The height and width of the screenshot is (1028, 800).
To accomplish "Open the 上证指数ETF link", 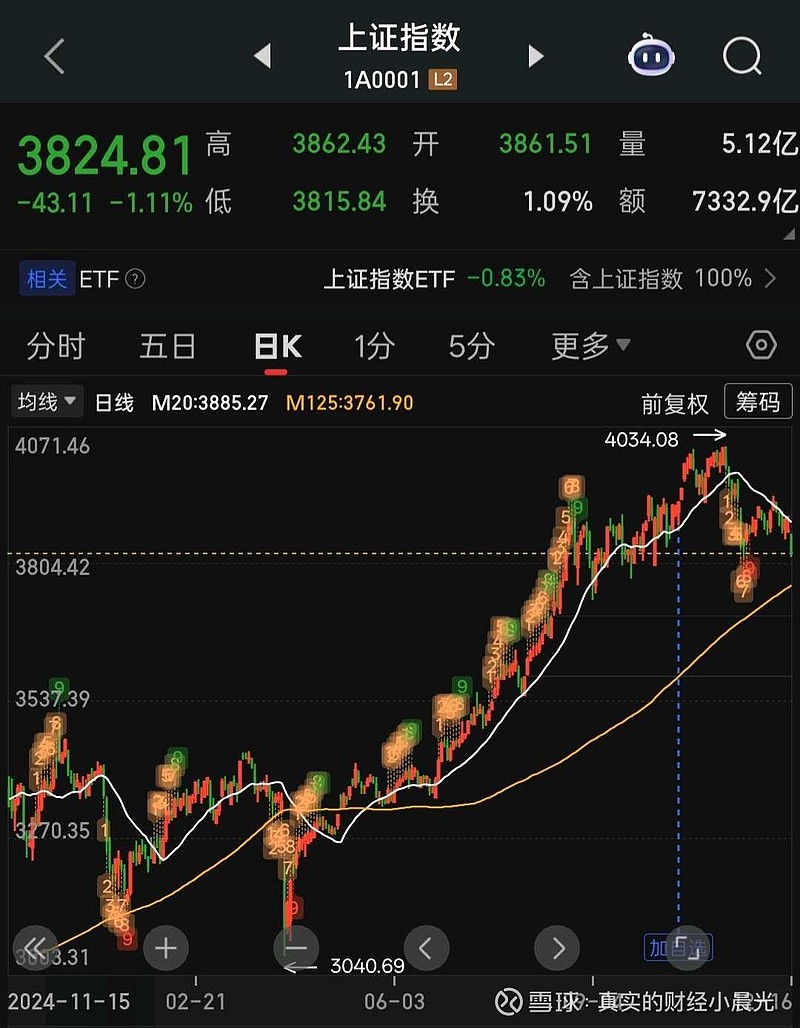I will 390,279.
